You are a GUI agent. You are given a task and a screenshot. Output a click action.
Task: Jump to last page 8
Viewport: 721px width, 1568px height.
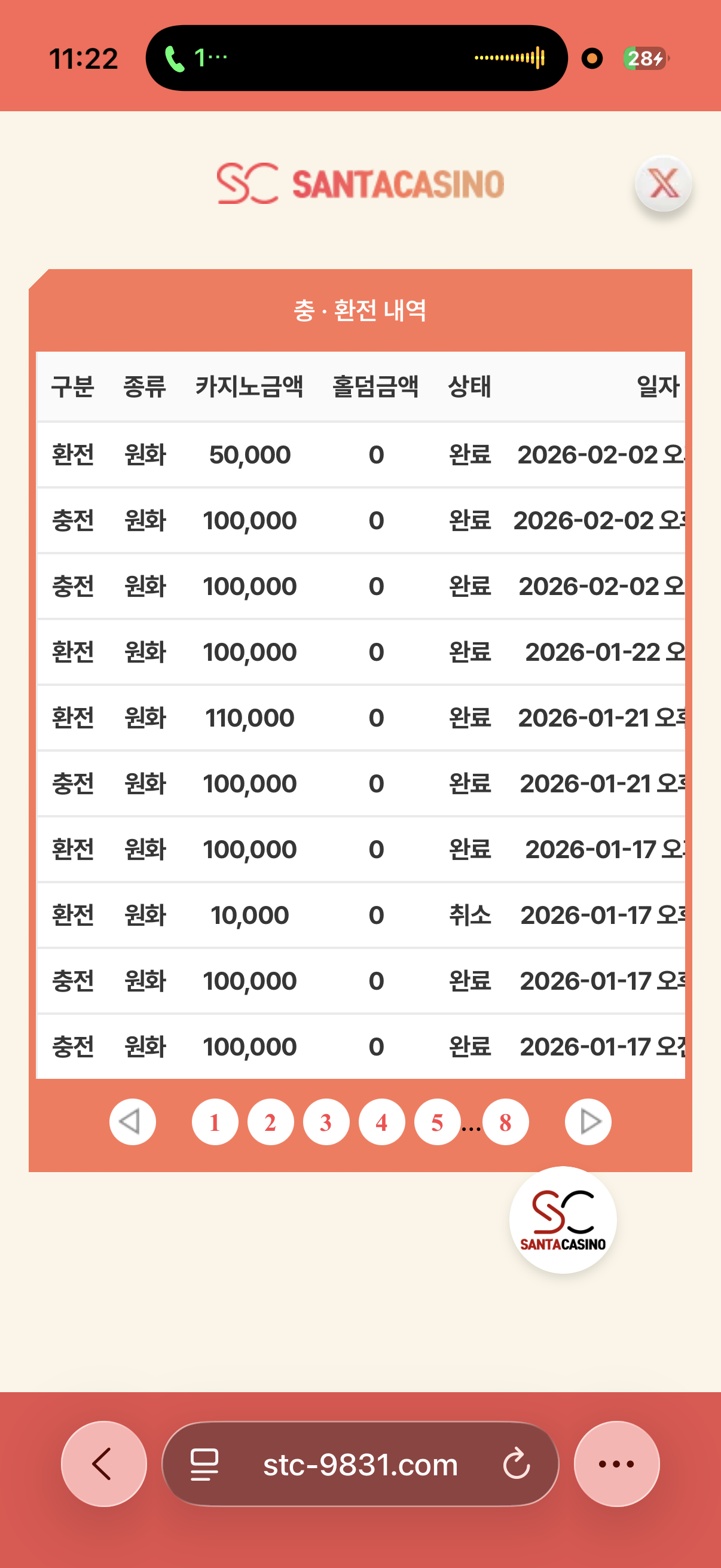pyautogui.click(x=505, y=1122)
